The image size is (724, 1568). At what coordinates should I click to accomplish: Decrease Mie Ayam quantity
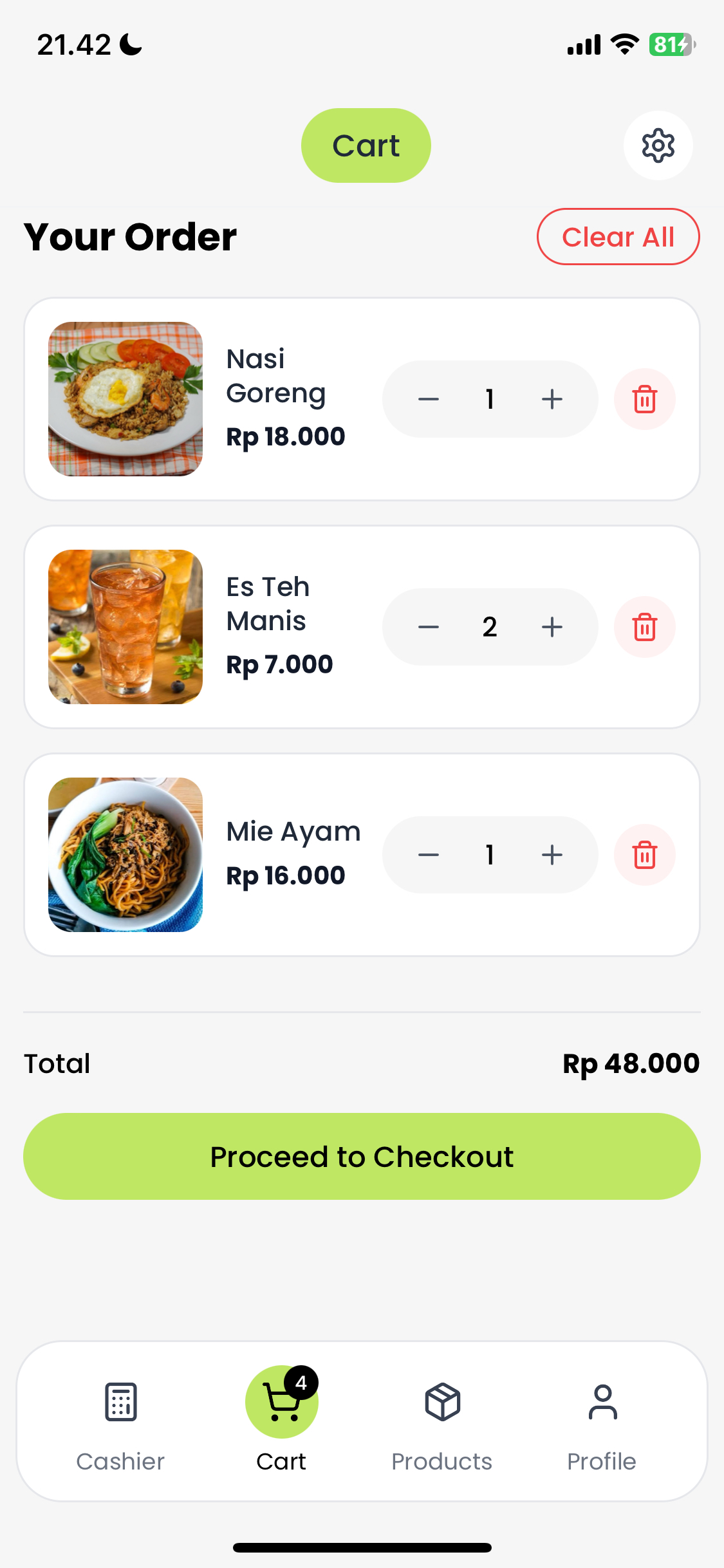click(429, 855)
